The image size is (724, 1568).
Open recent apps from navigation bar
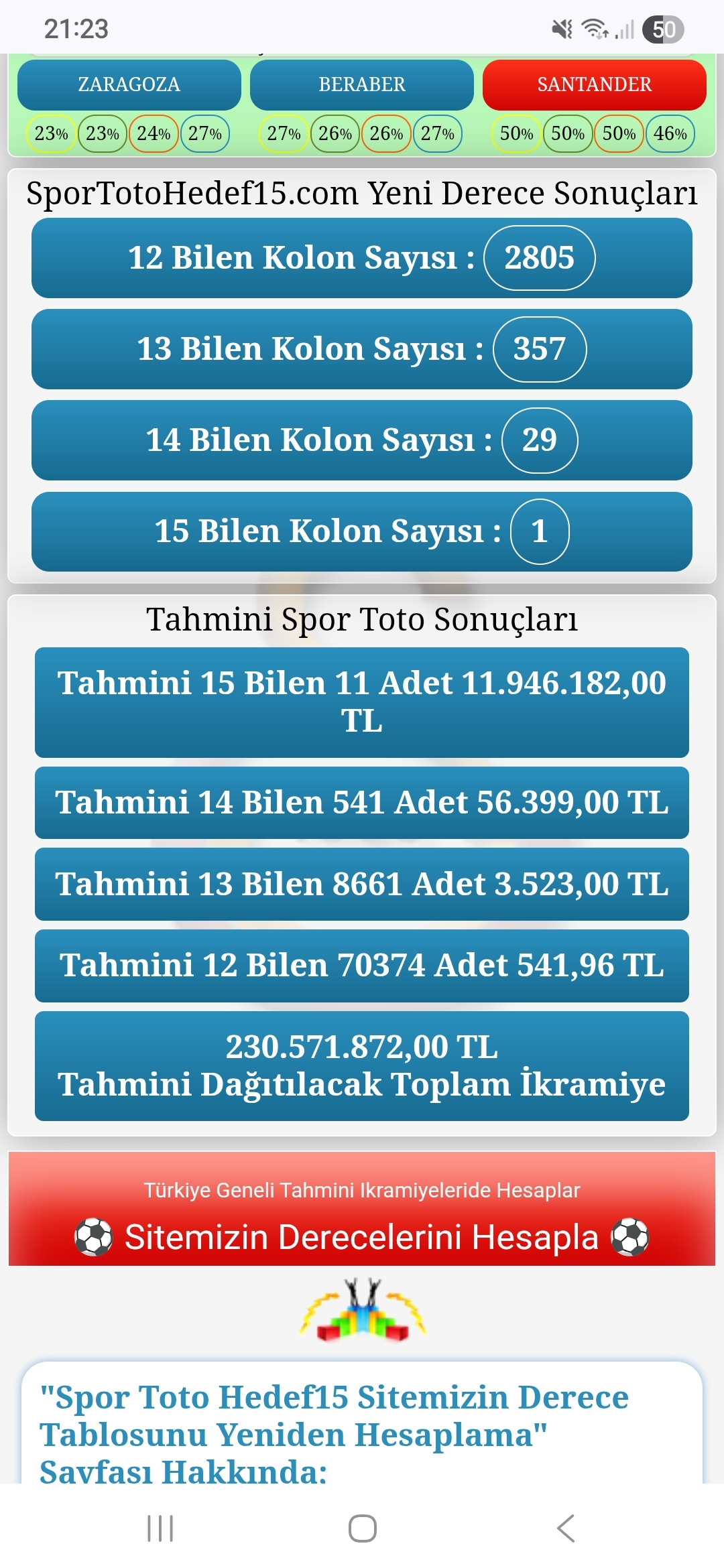(x=160, y=1528)
